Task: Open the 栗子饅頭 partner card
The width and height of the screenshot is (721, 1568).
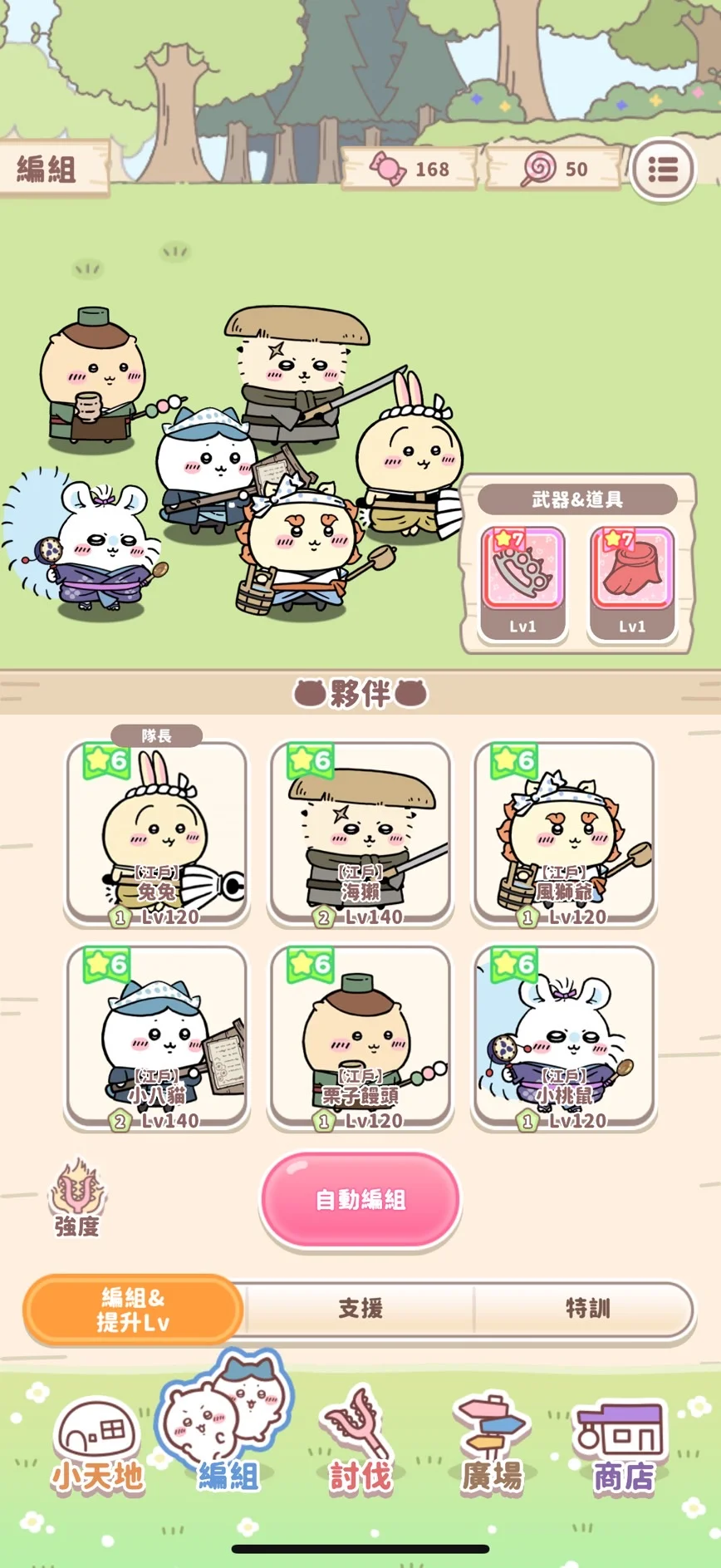Action: 360,1038
